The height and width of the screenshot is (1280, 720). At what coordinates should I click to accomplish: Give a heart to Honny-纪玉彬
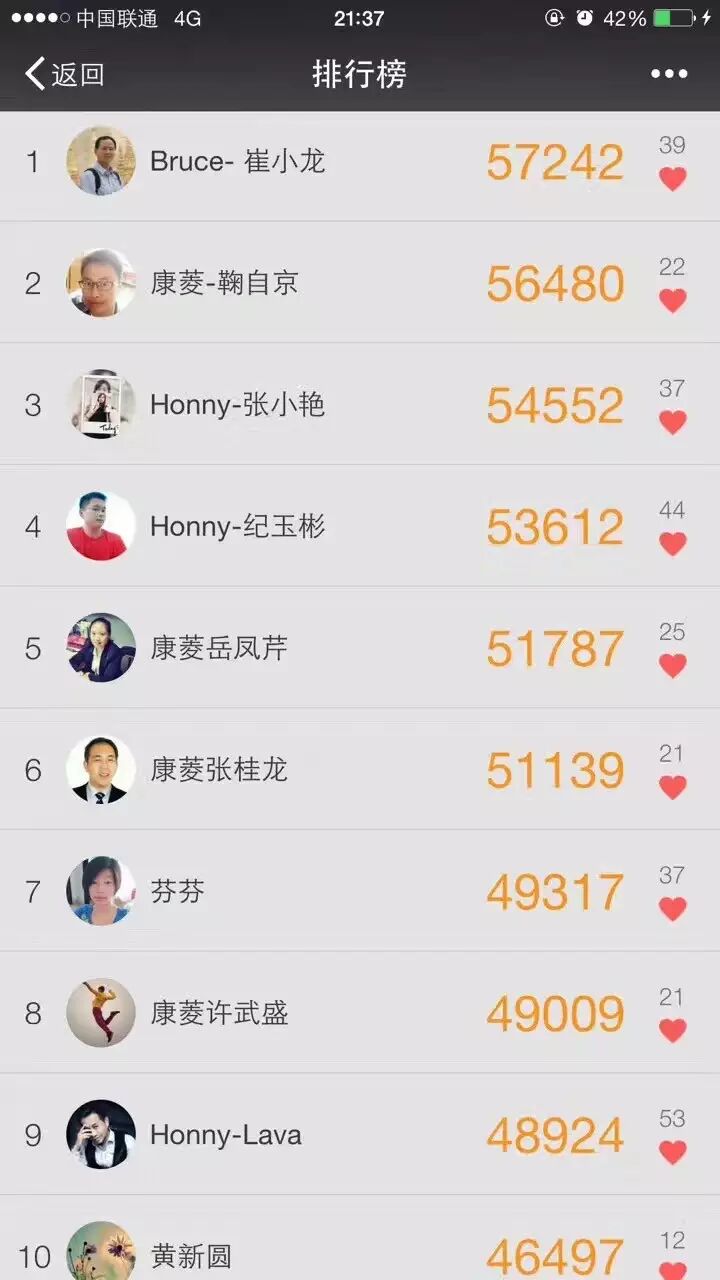672,544
